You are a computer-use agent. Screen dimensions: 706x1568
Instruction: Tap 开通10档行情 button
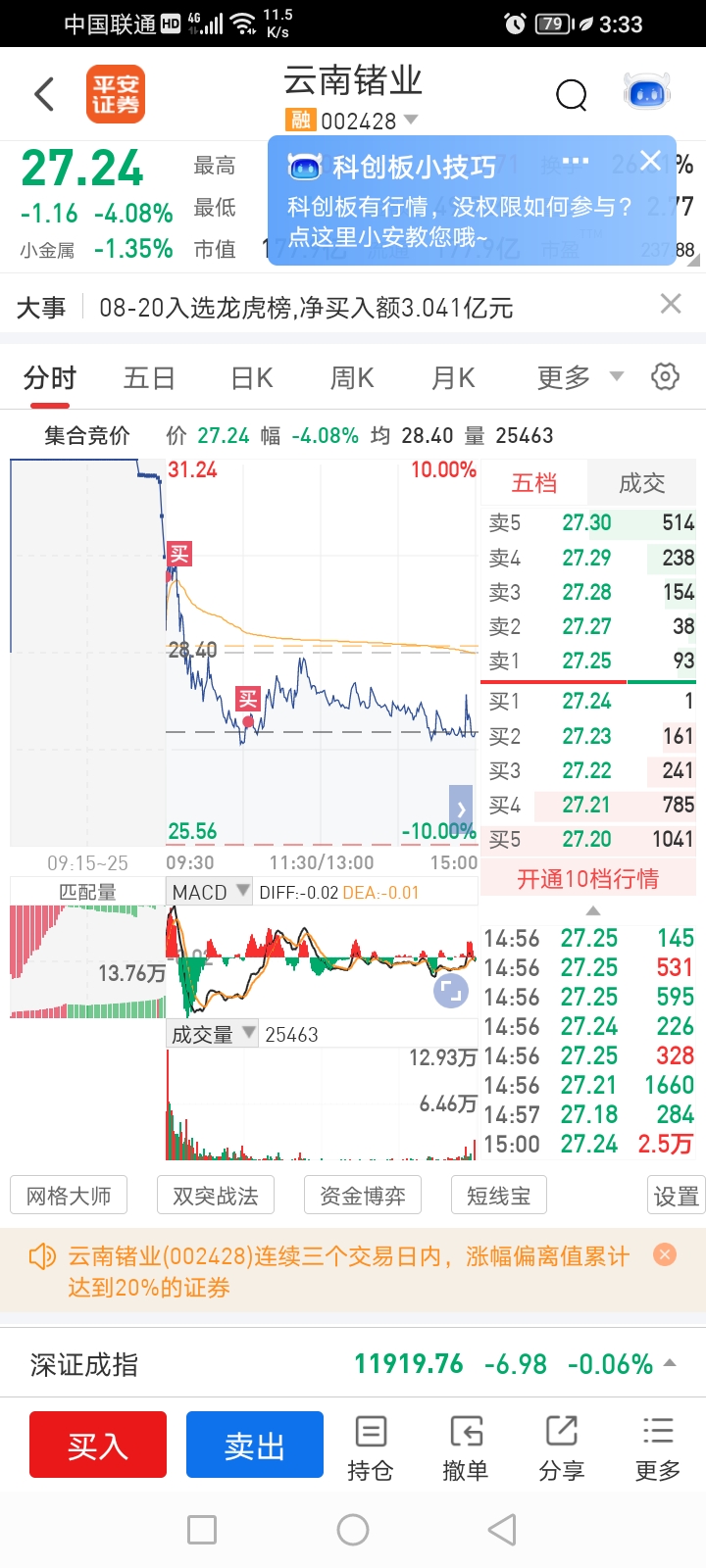(588, 879)
